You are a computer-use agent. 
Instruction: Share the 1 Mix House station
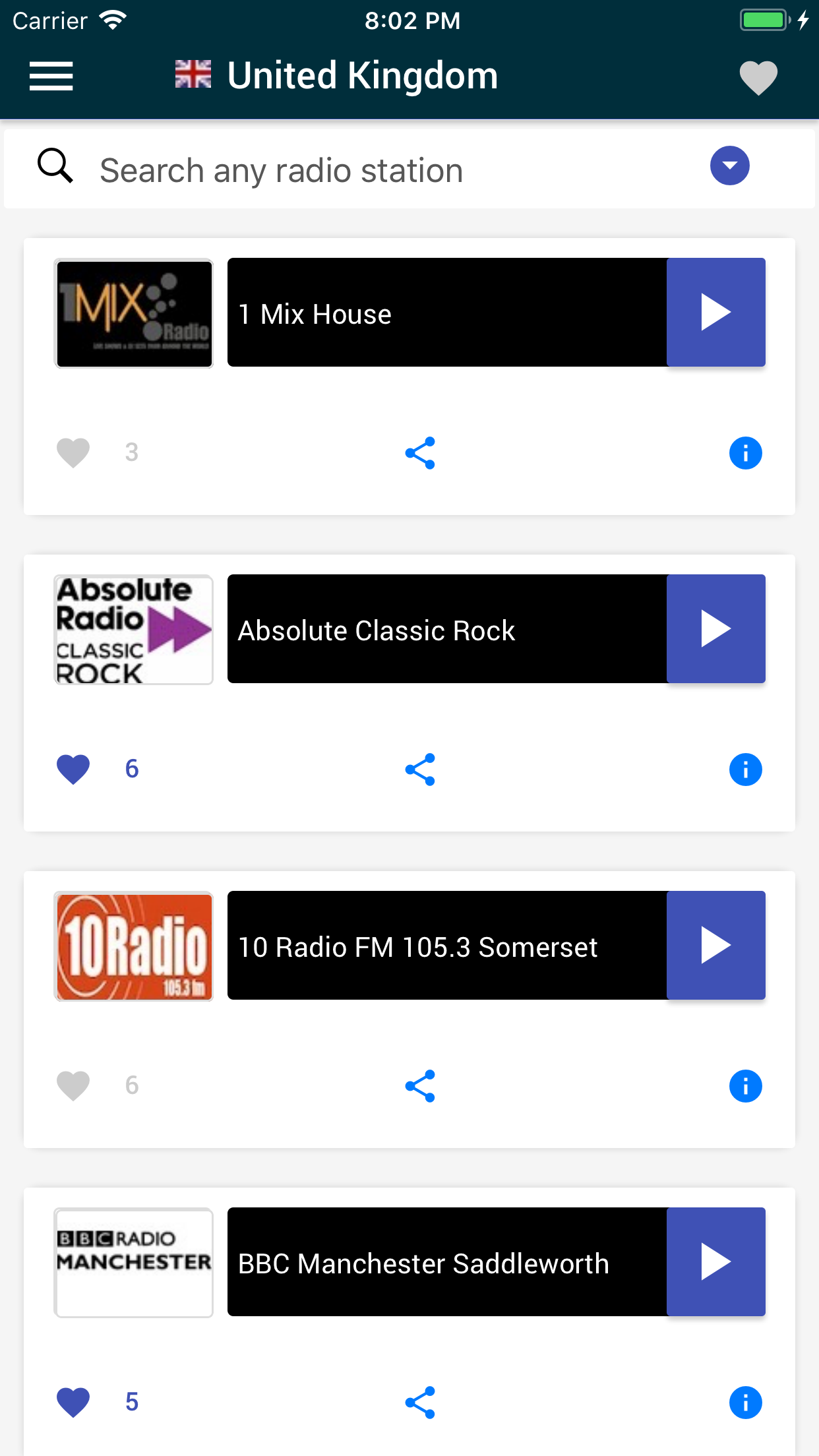click(419, 452)
